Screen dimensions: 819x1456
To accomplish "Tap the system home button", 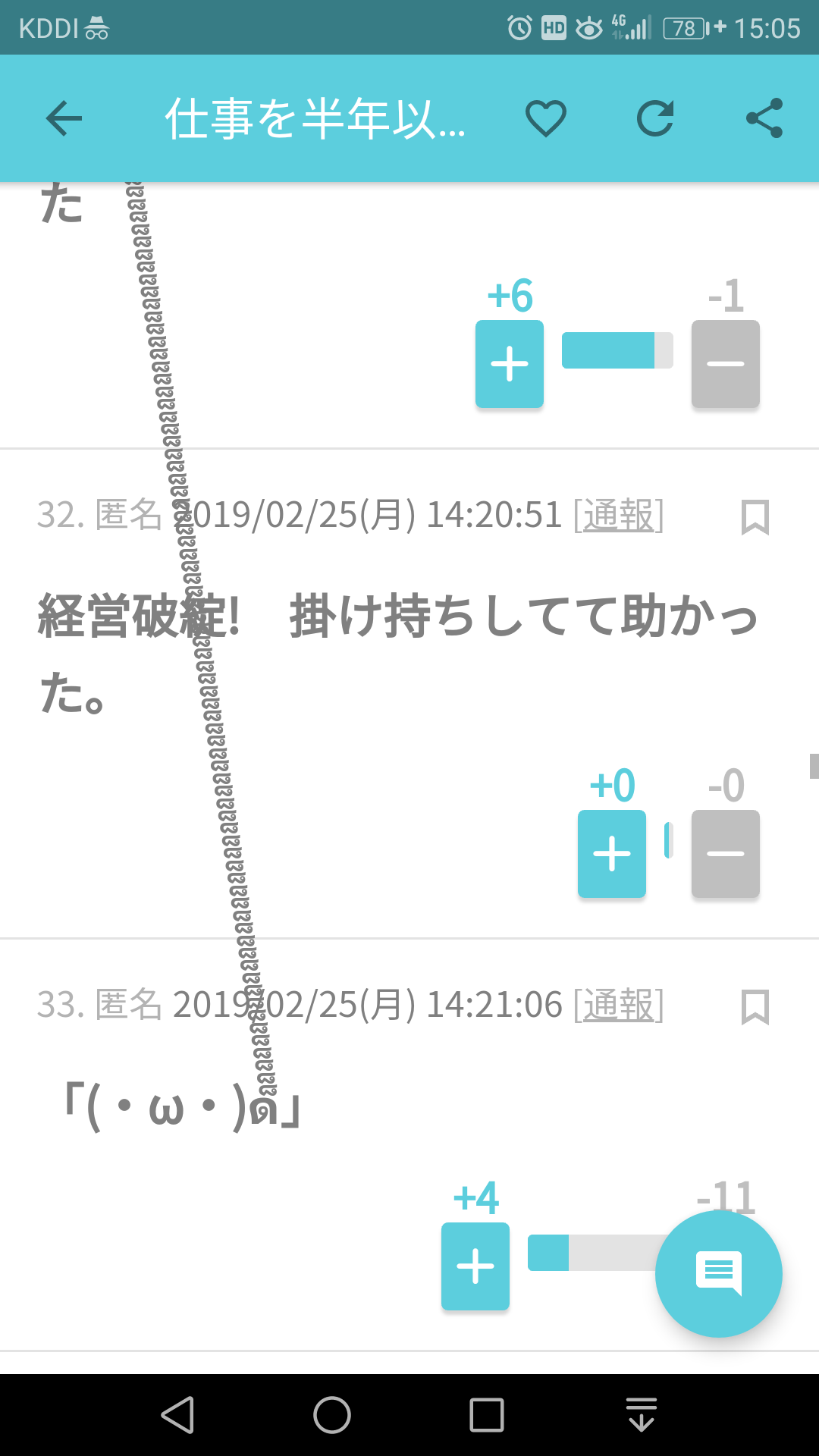I will 332,1415.
